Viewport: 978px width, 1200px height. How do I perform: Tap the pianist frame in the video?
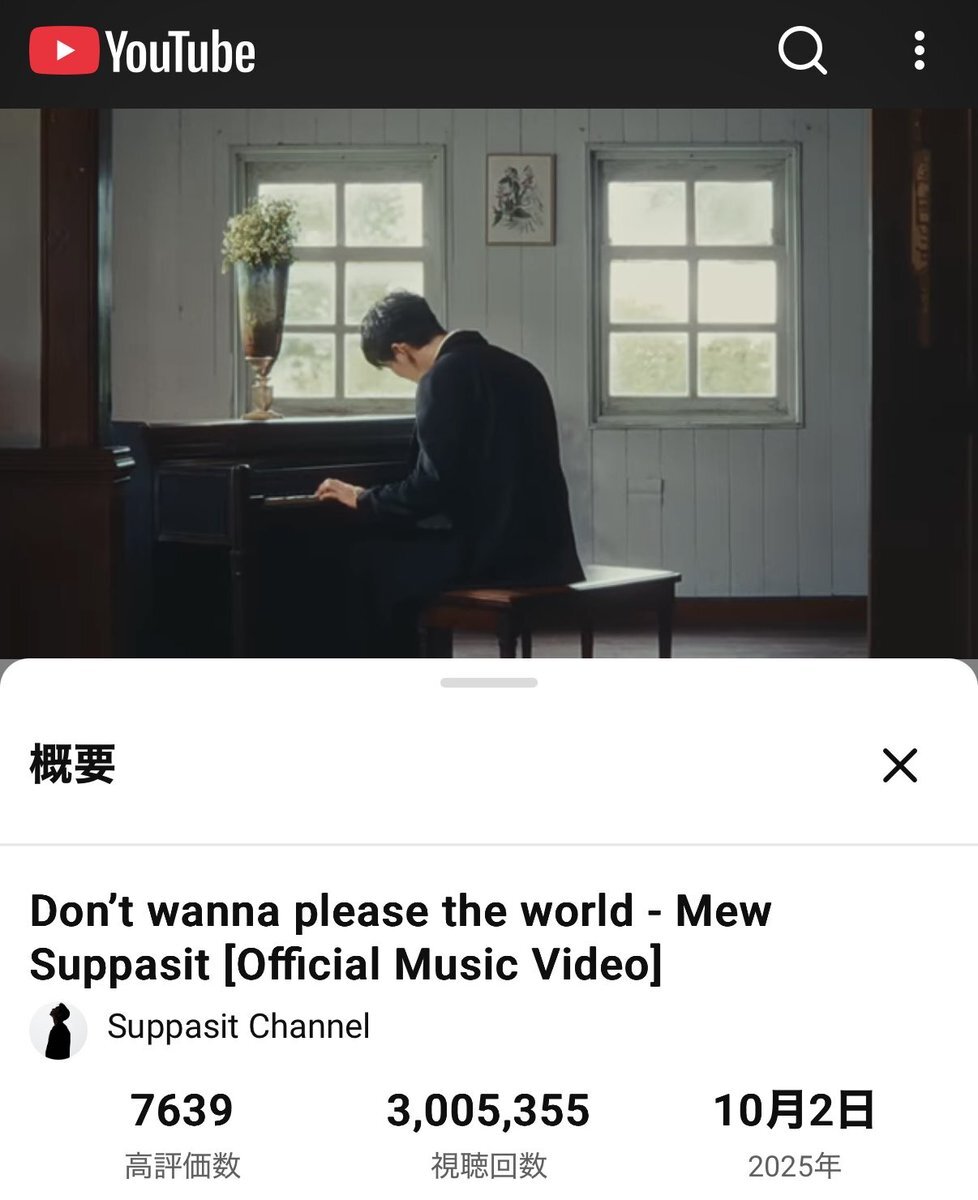[450, 420]
